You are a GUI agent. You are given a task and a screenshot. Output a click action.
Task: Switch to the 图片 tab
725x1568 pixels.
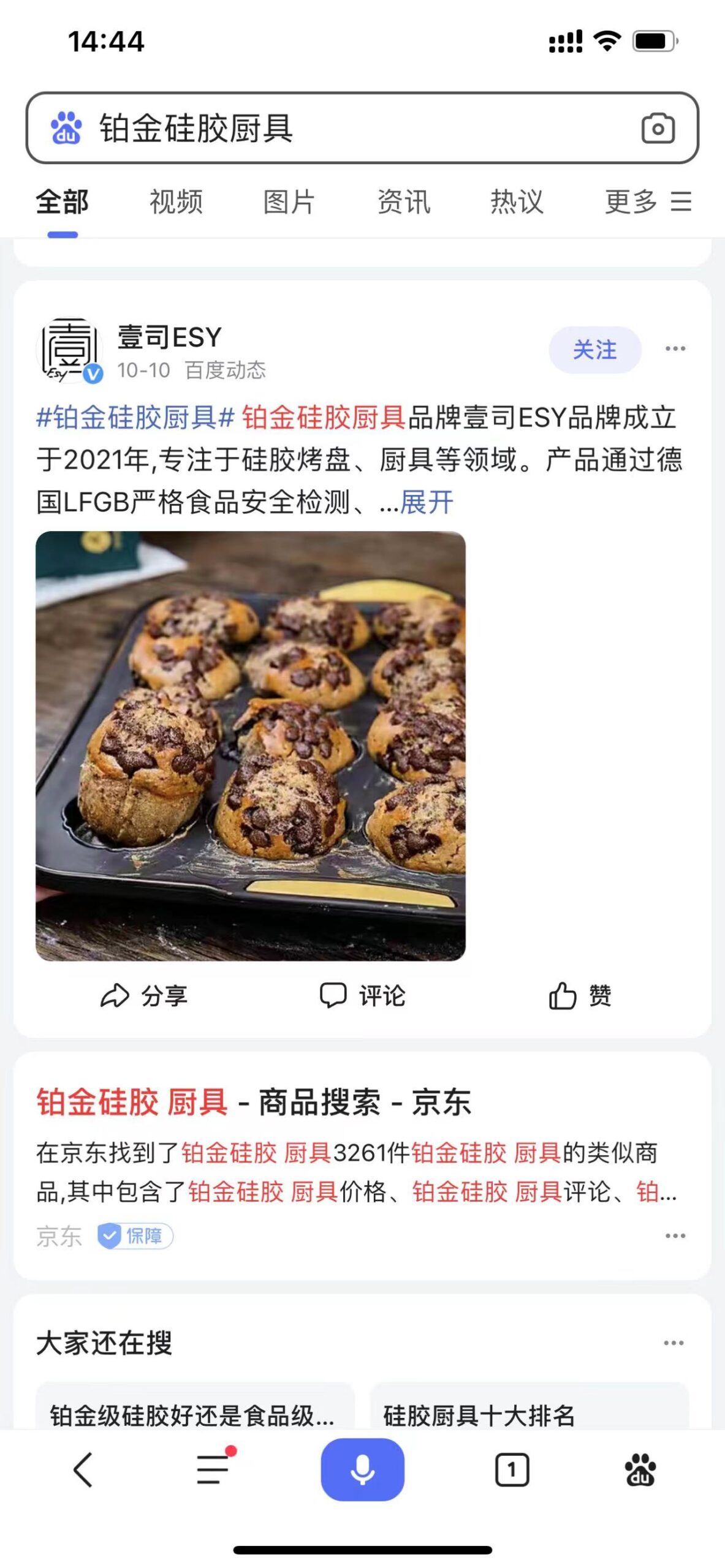pos(289,202)
